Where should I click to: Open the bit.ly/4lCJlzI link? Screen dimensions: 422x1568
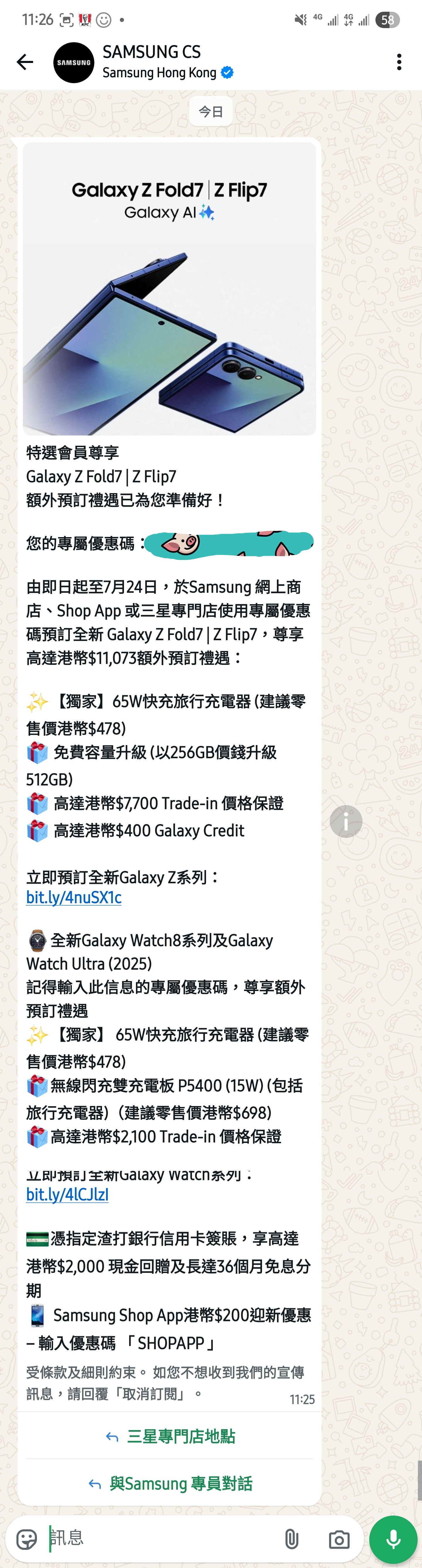coord(67,1194)
